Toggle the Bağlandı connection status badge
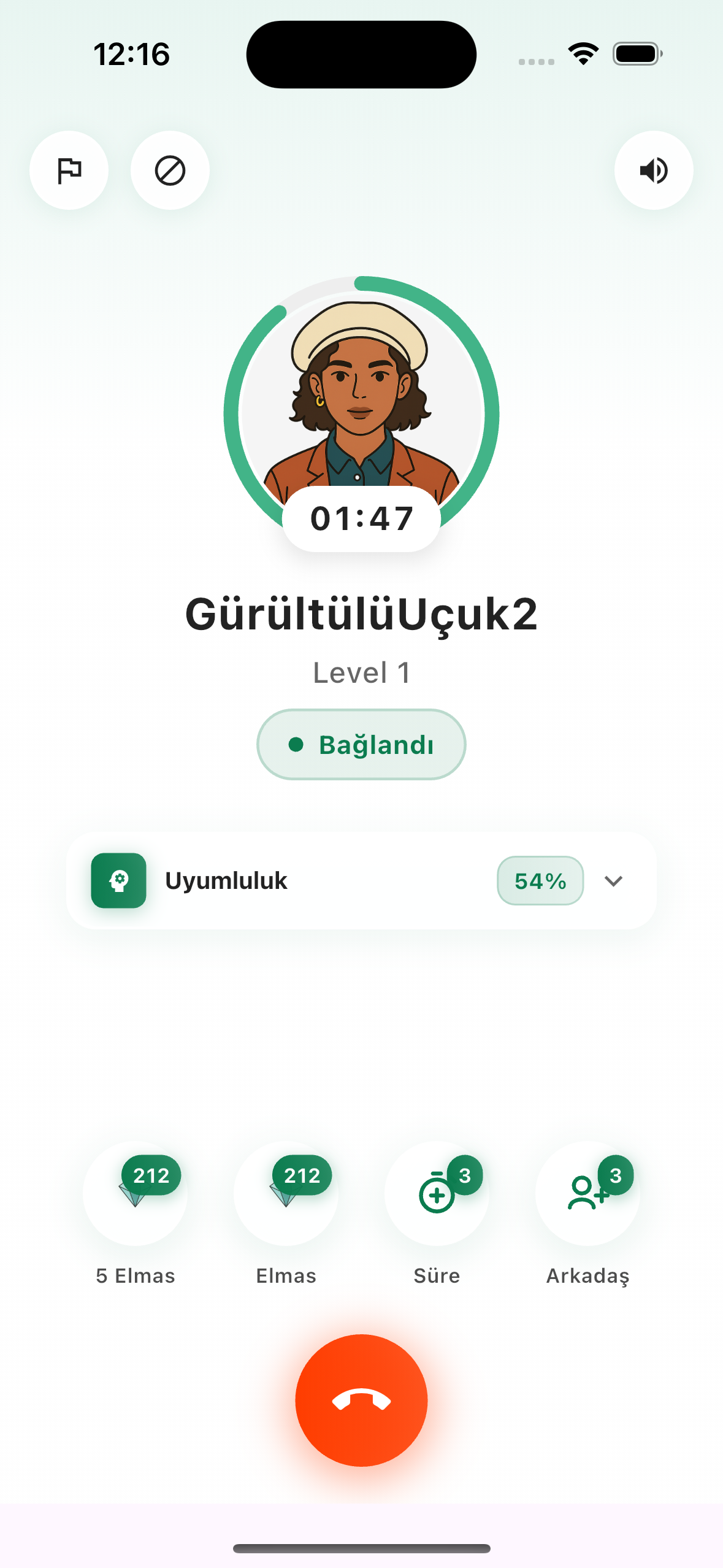Image resolution: width=723 pixels, height=1568 pixels. [361, 744]
